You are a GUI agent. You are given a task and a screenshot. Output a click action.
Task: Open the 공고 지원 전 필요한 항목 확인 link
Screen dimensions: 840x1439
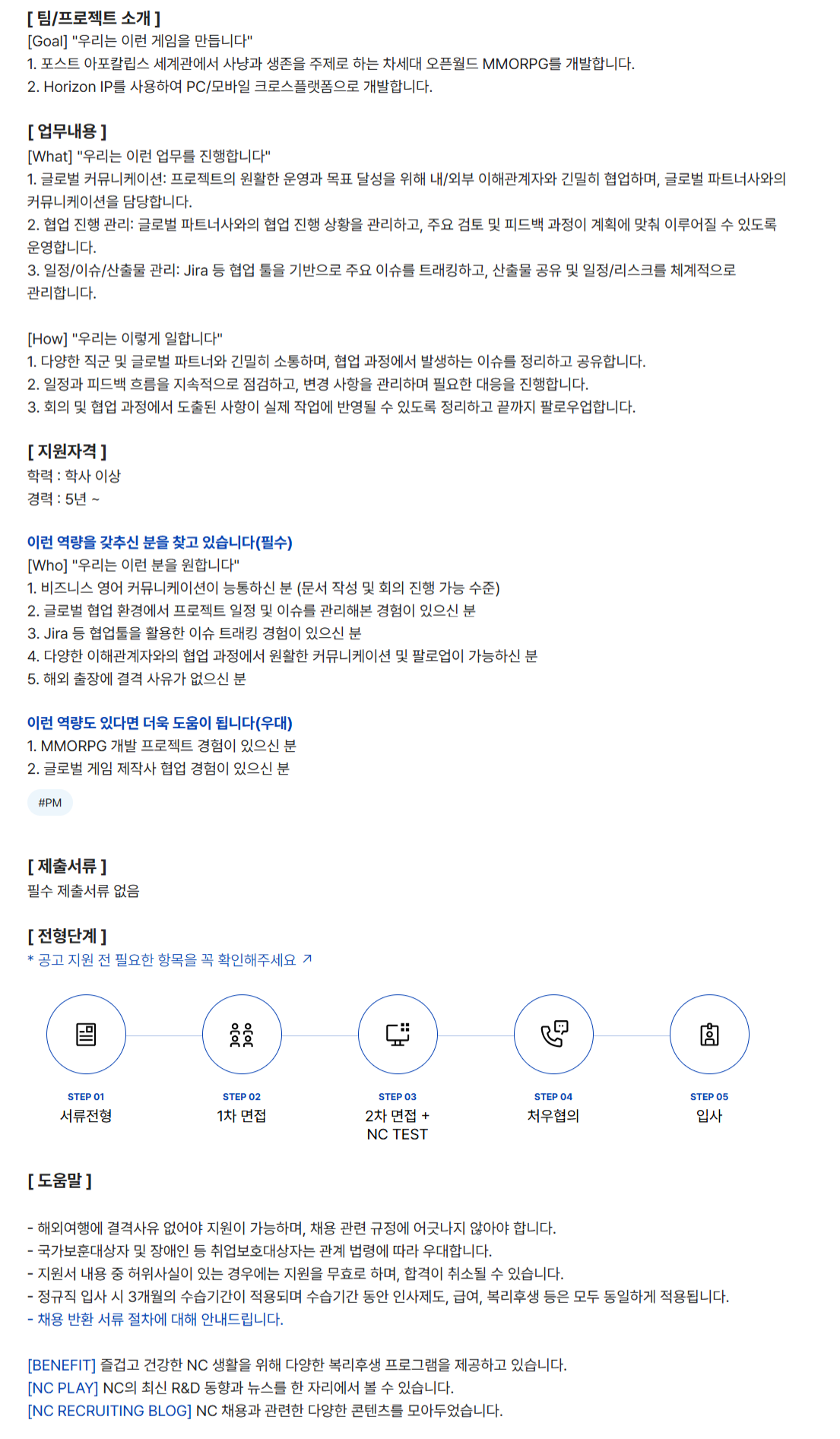coord(170,960)
